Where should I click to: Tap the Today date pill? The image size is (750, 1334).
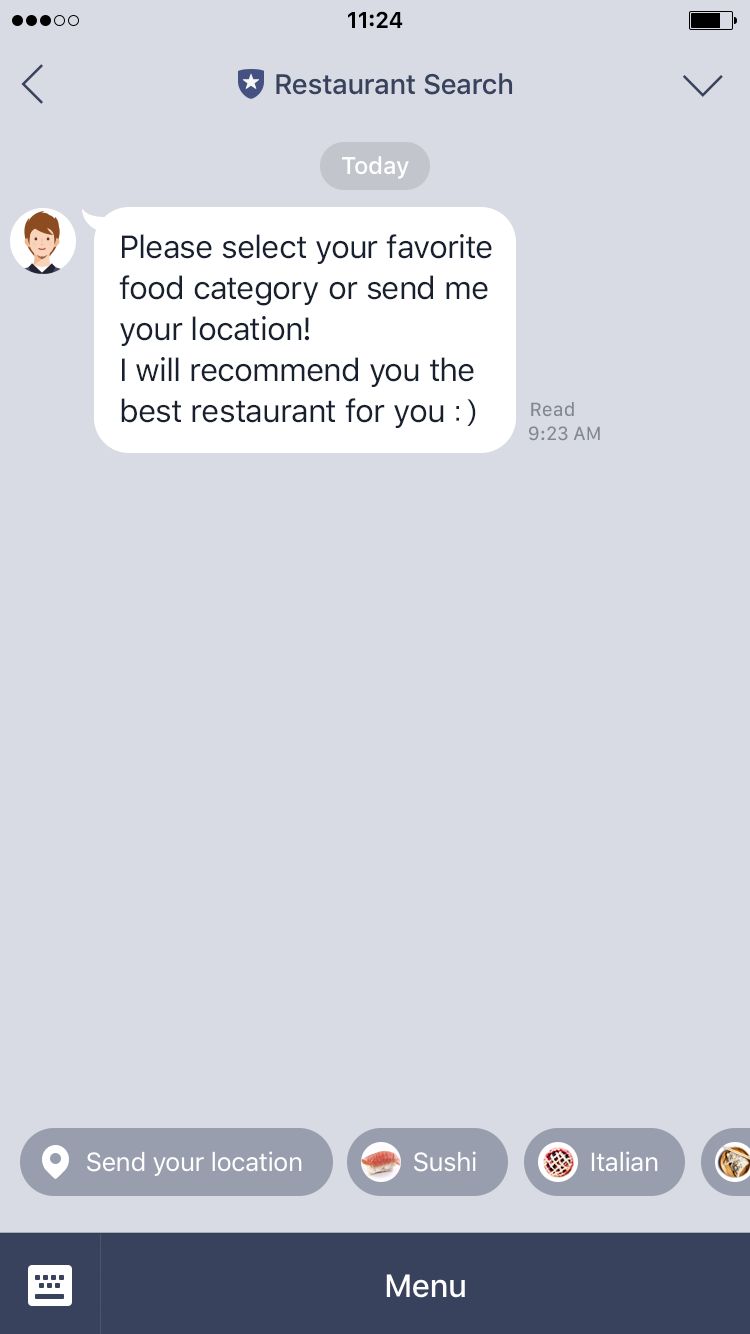tap(374, 165)
